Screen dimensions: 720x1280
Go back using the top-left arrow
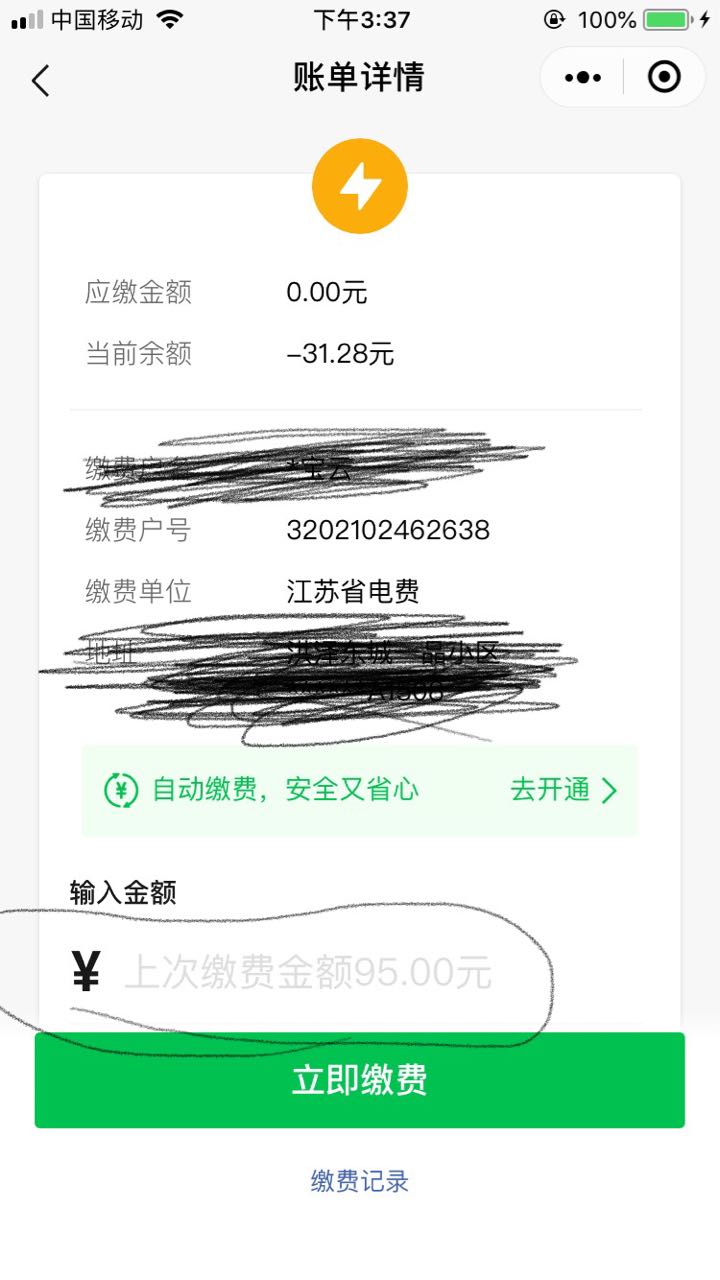tap(40, 79)
